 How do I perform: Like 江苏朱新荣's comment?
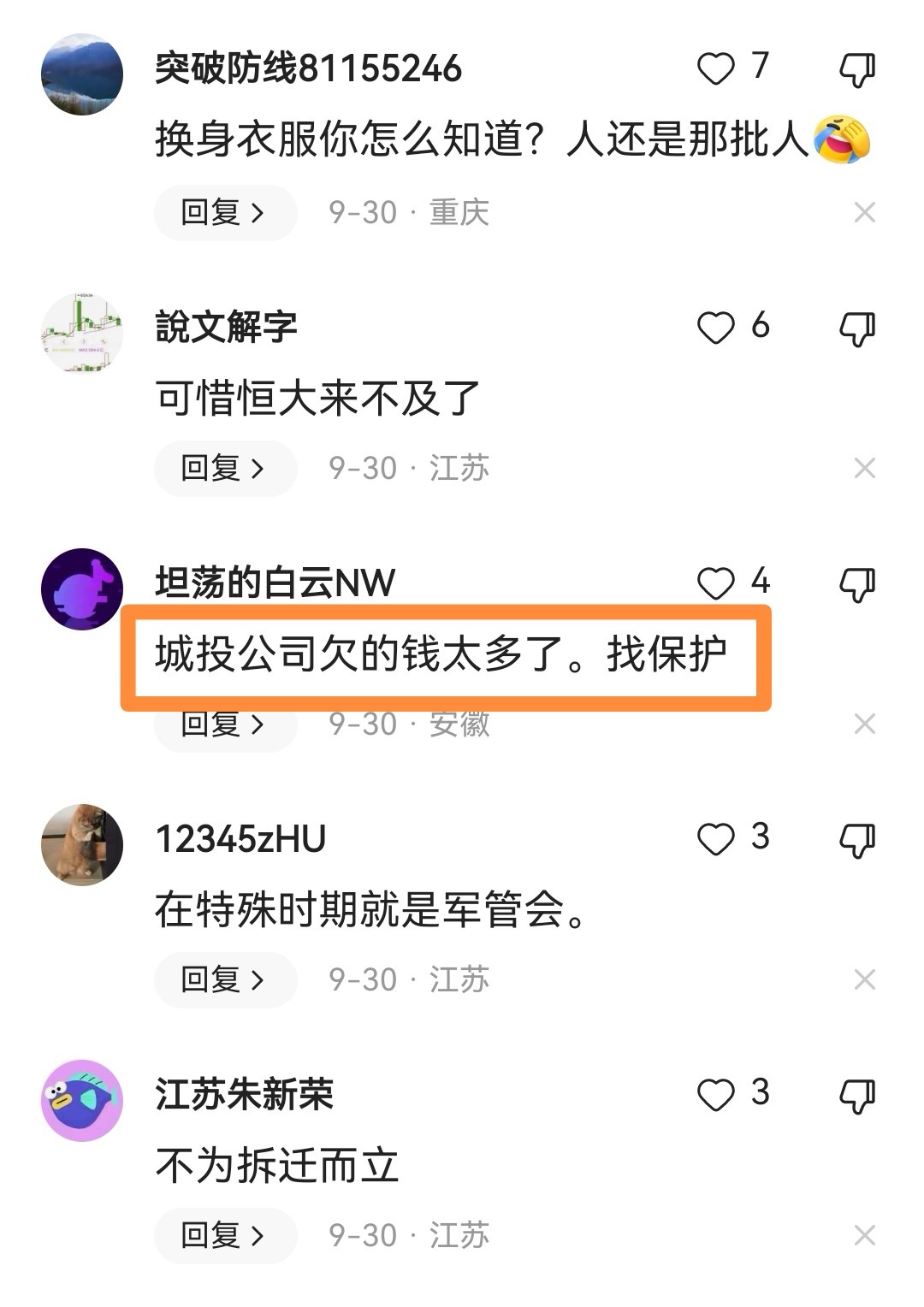(716, 1095)
